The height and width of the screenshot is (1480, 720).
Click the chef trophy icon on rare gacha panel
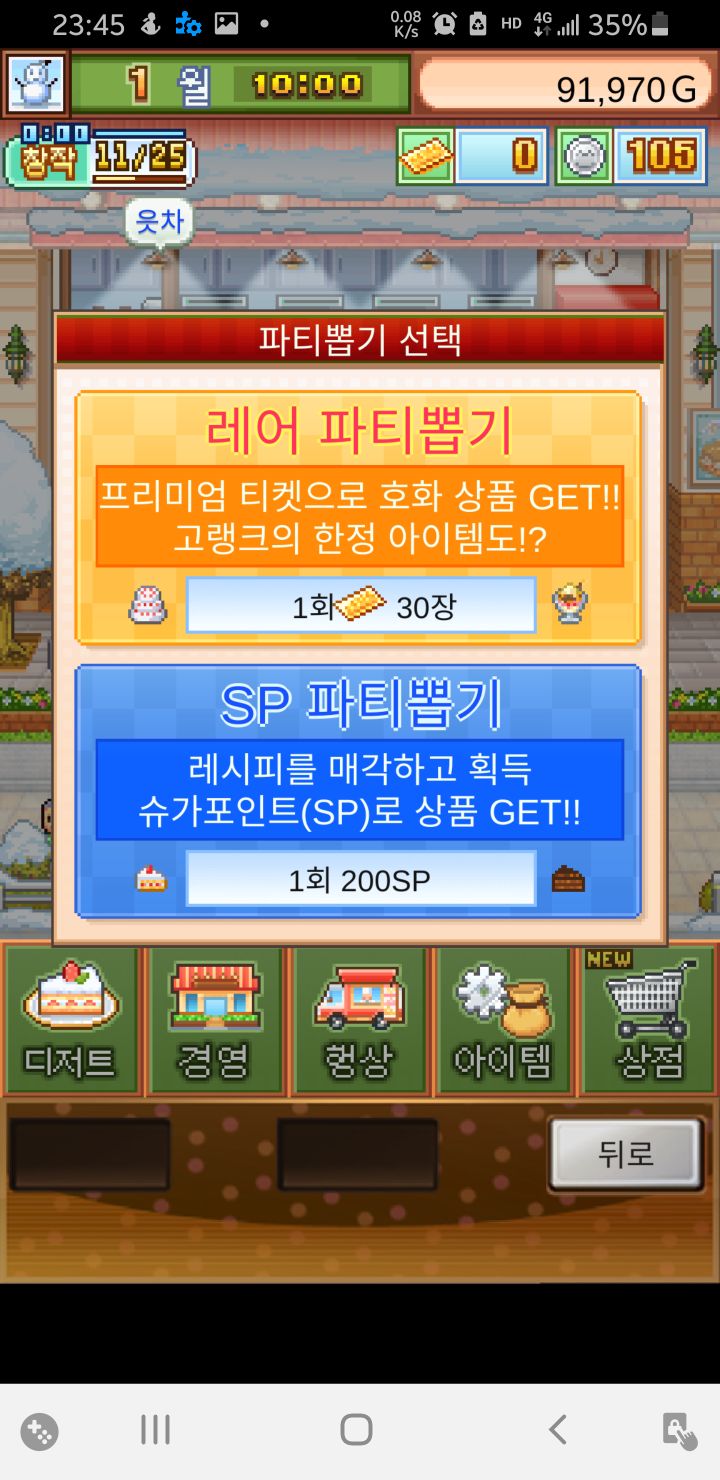coord(570,602)
